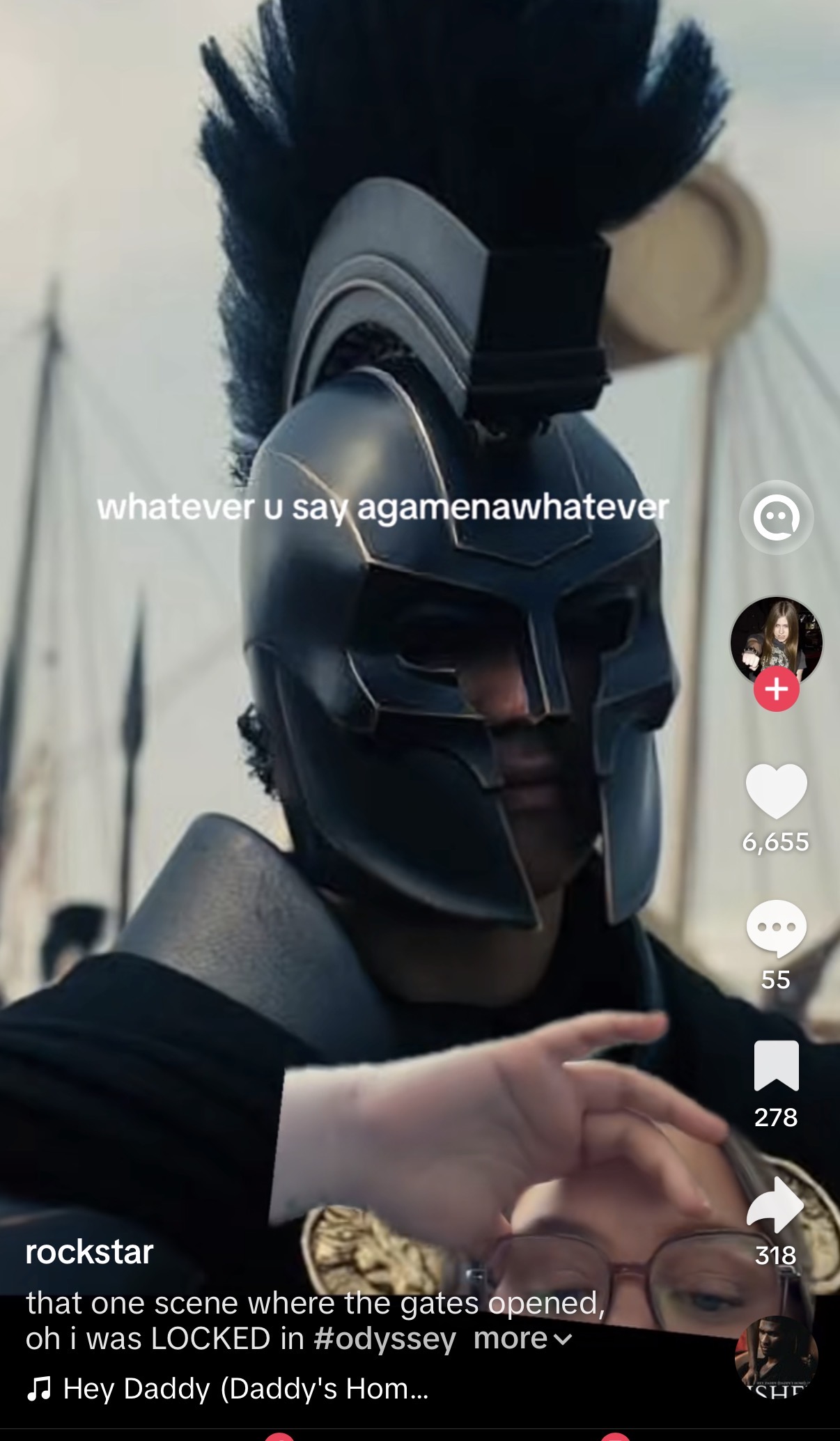Open the creator's profile picture
Screen dimensions: 840x1441
(776, 642)
